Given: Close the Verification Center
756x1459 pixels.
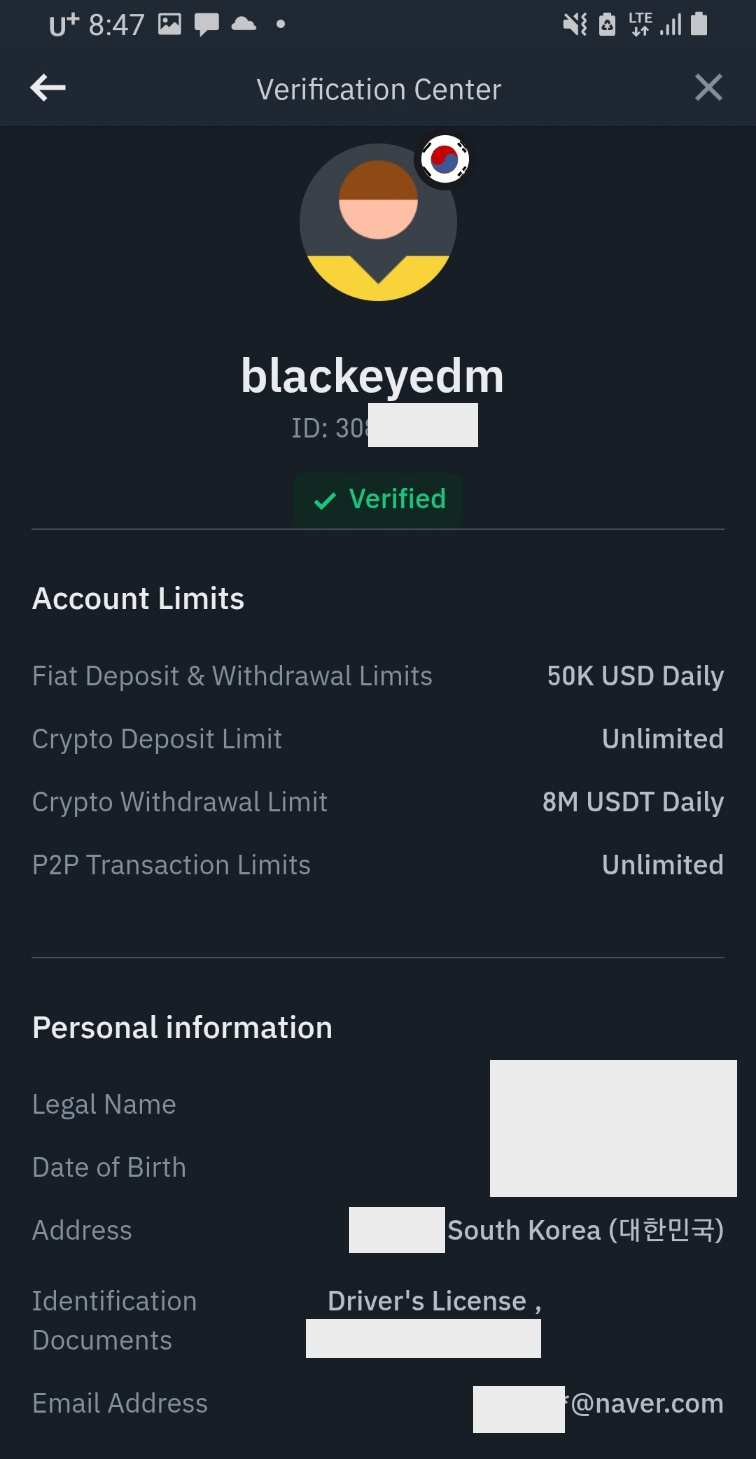Looking at the screenshot, I should 708,88.
